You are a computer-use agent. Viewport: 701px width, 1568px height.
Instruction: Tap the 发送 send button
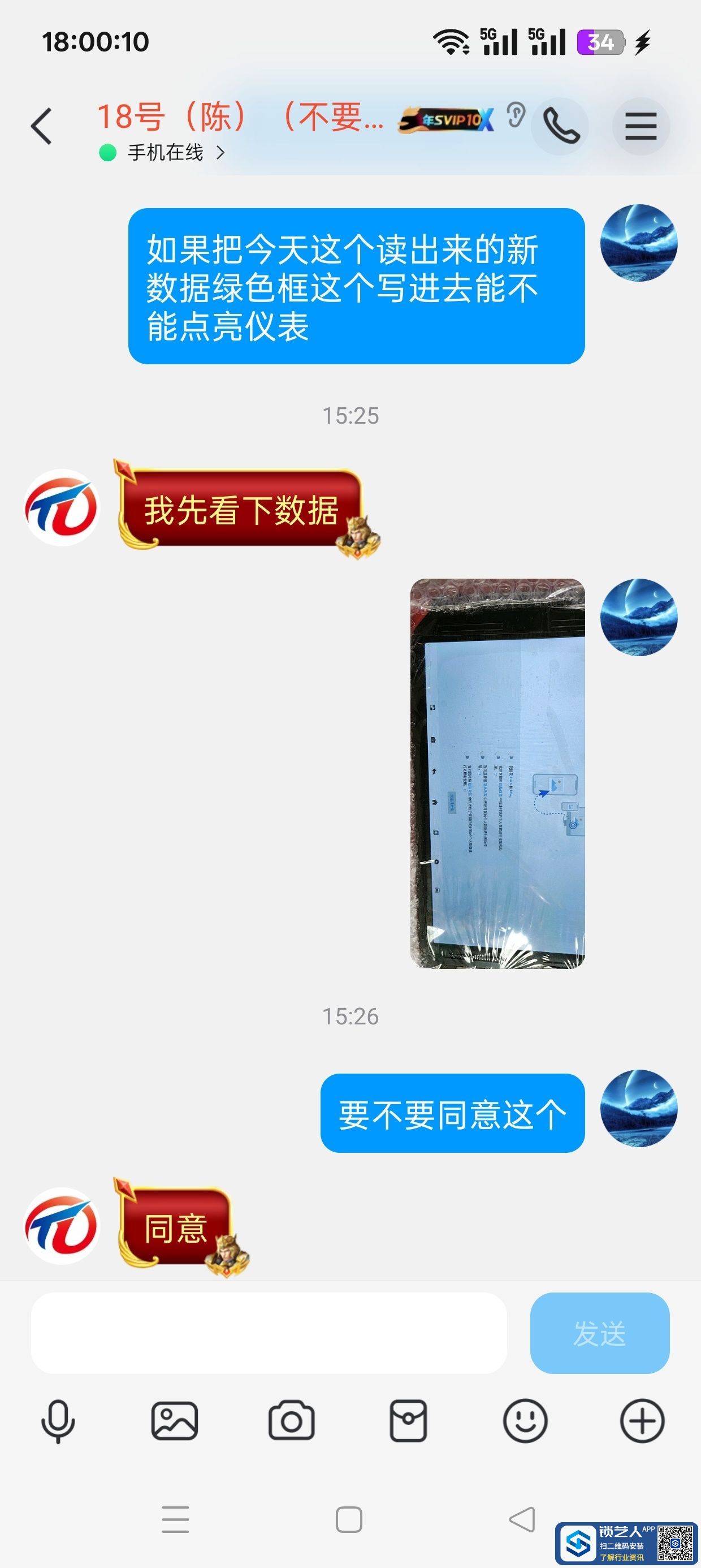599,1333
